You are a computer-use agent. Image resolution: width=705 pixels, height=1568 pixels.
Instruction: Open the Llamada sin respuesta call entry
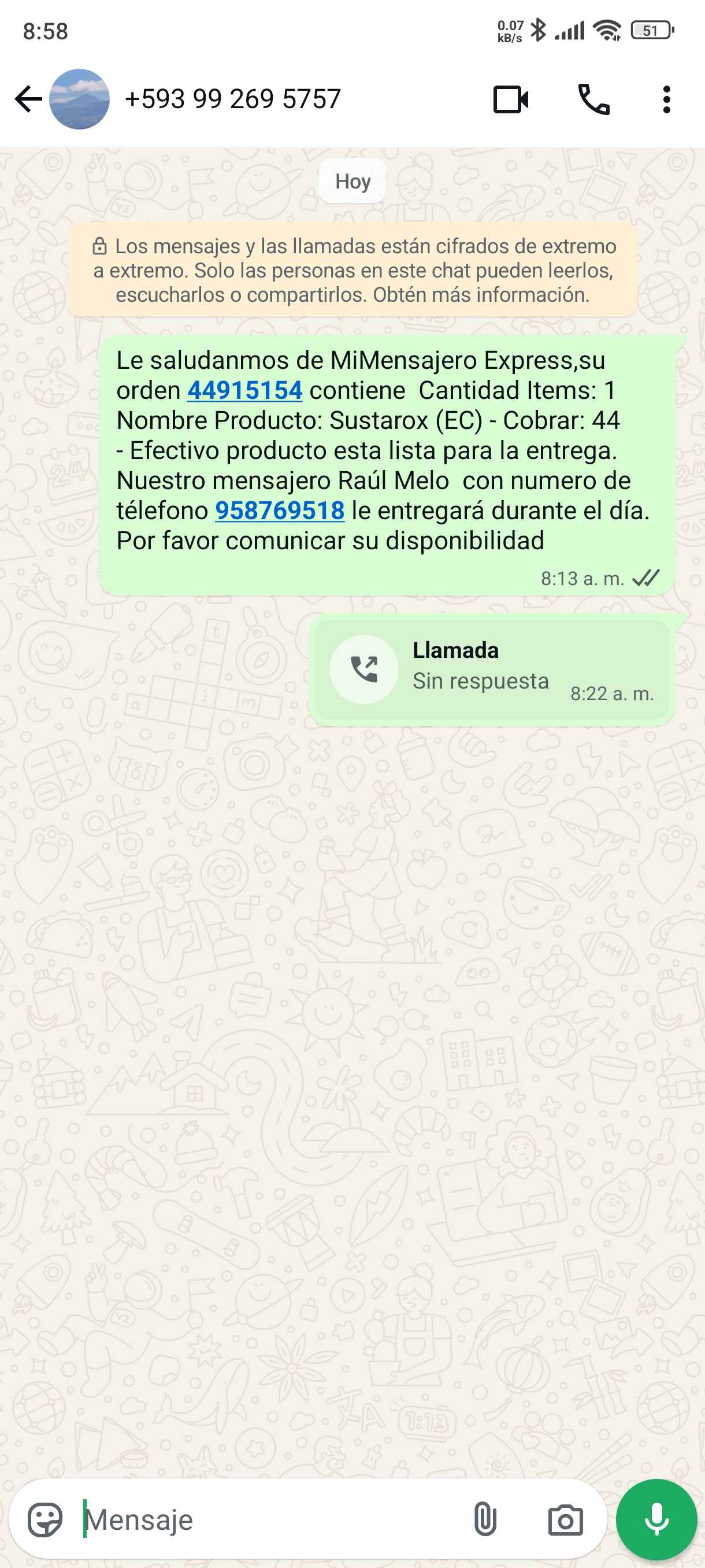click(x=491, y=670)
